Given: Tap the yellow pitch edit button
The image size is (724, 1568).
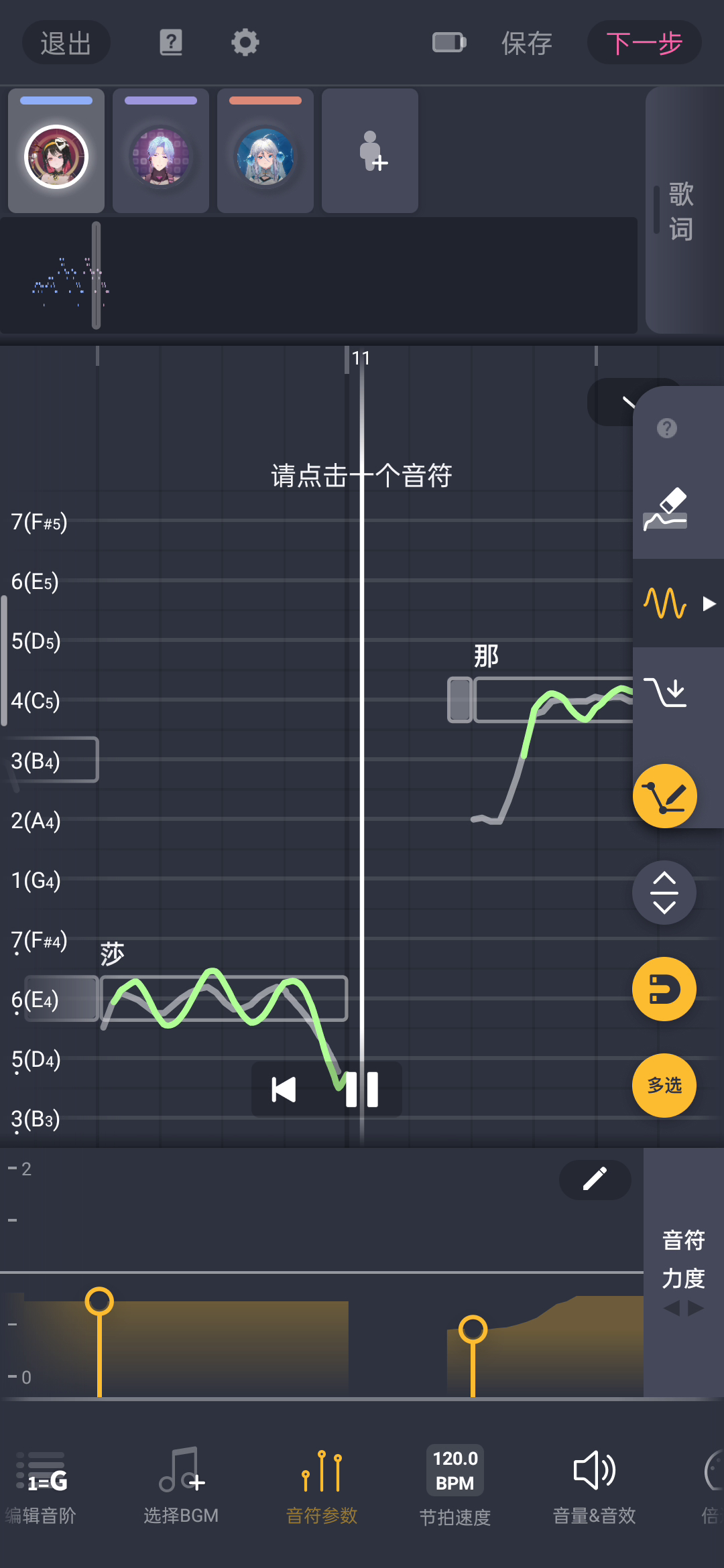Looking at the screenshot, I should 665,796.
